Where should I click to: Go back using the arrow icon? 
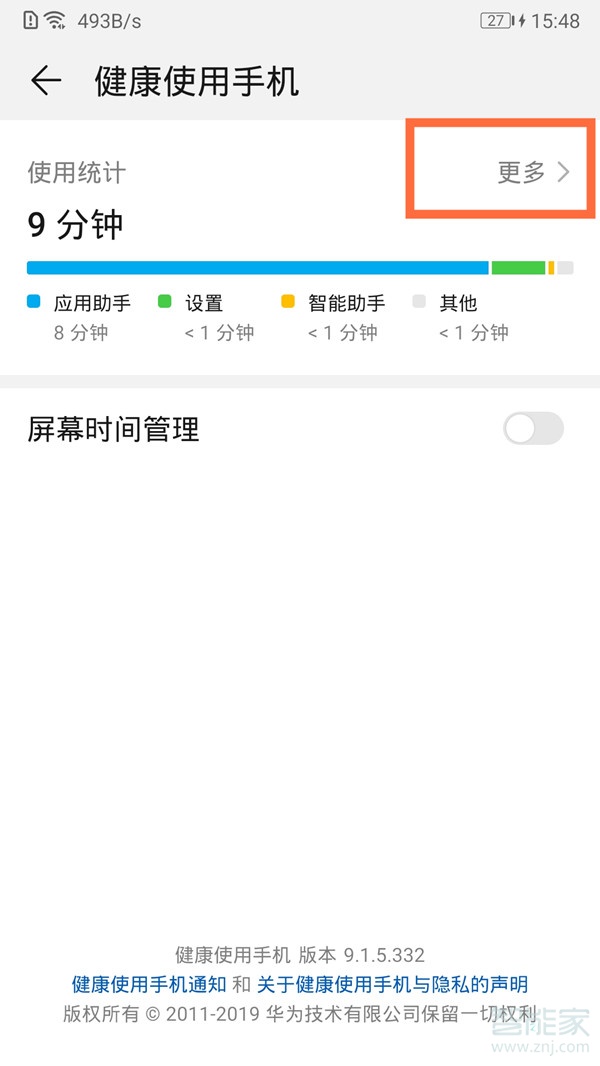pos(46,81)
